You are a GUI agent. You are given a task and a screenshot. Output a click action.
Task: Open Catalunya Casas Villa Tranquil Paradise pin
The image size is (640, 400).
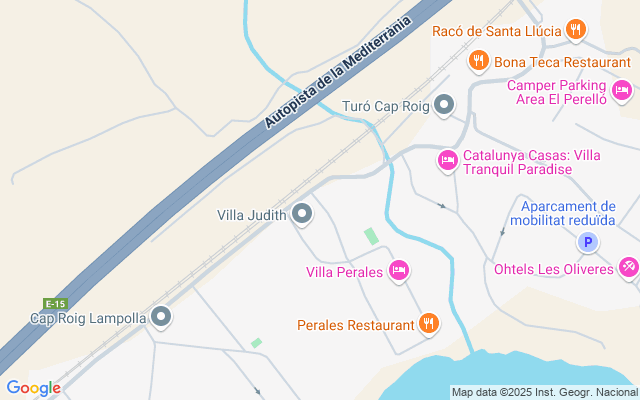pos(447,159)
